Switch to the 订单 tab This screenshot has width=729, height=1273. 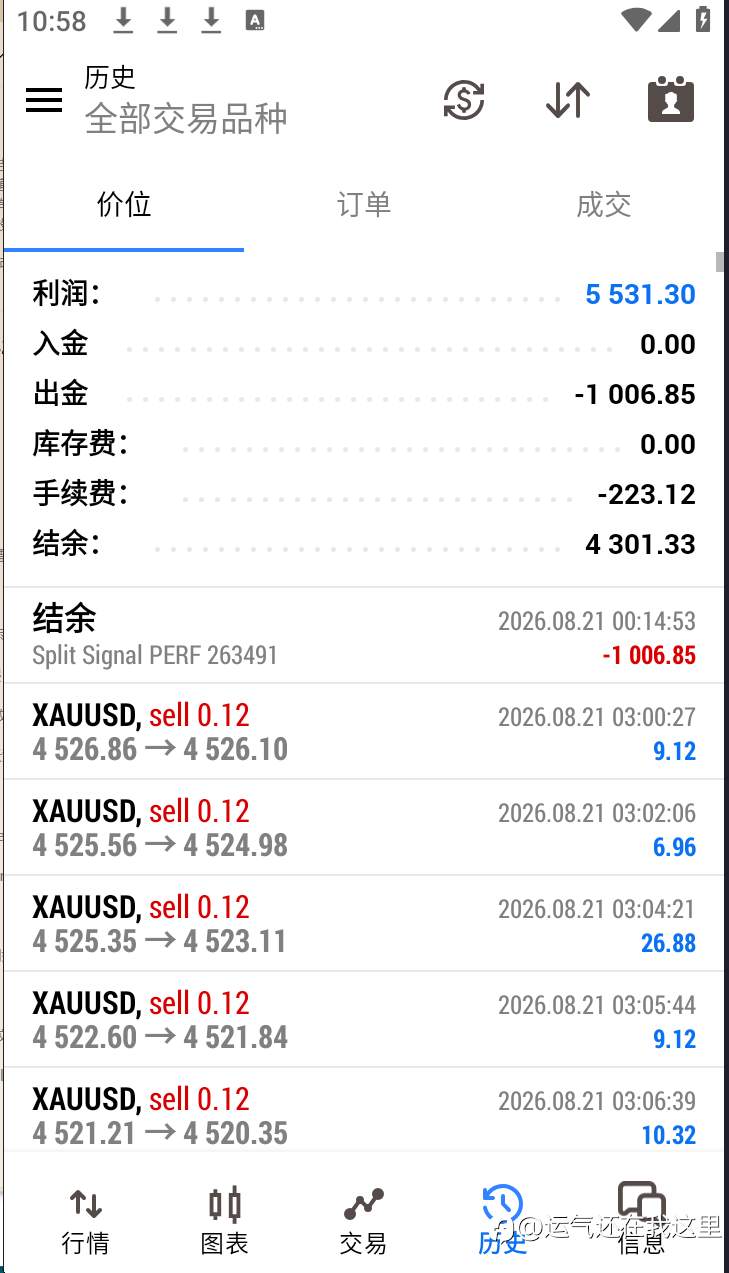pyautogui.click(x=364, y=205)
